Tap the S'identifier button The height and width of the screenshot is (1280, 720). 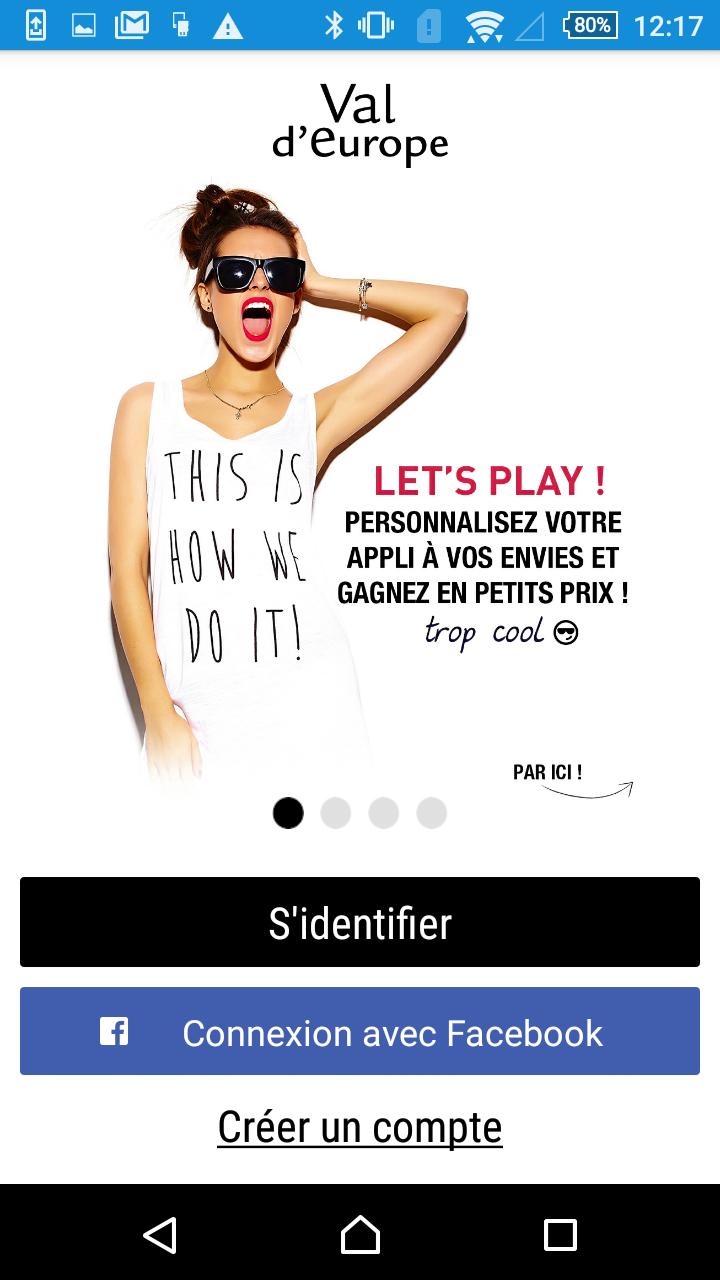360,922
